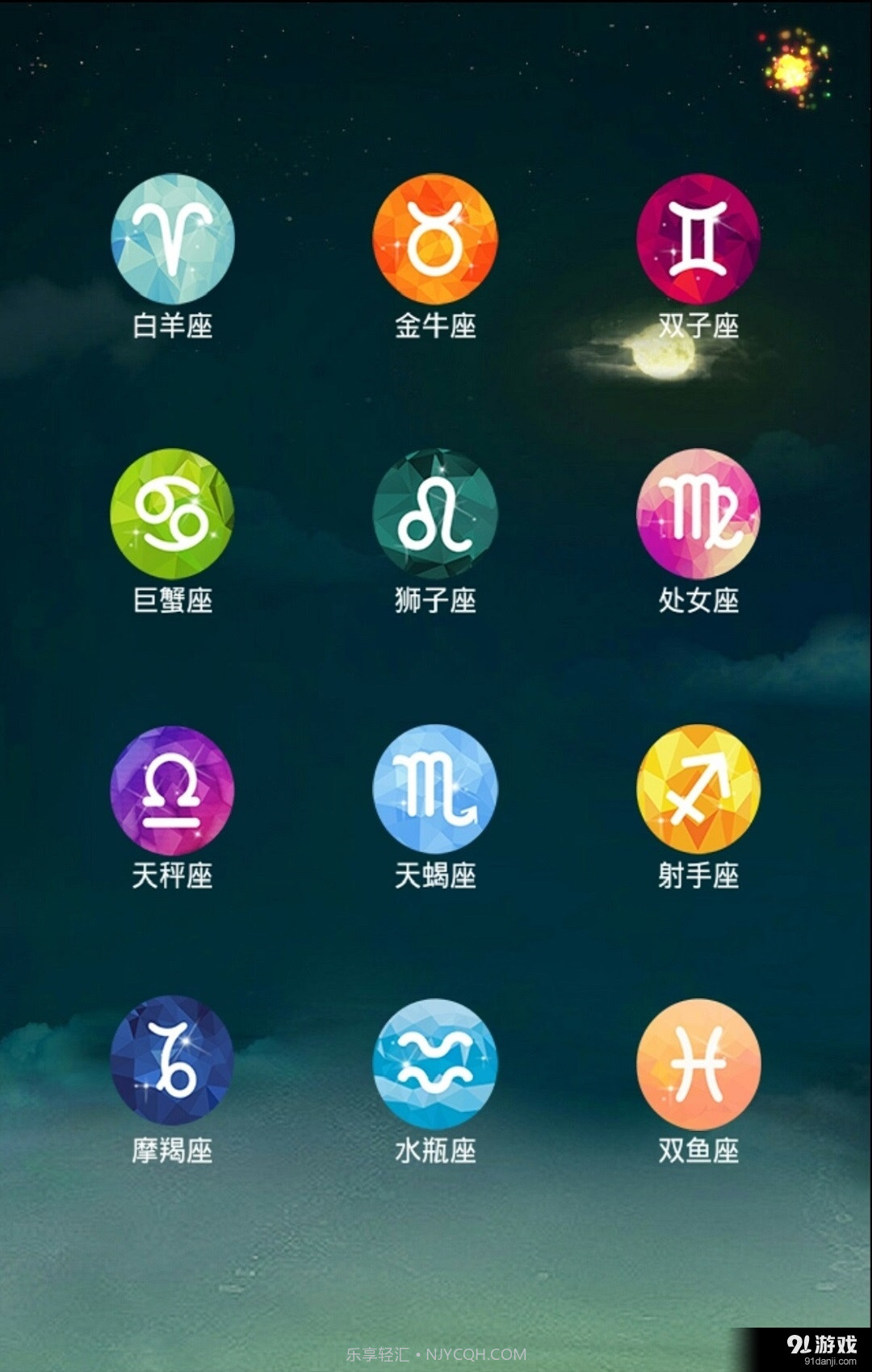Viewport: 872px width, 1372px height.
Task: Open the Cancer (巨蟹座) crab icon
Action: pos(173,517)
